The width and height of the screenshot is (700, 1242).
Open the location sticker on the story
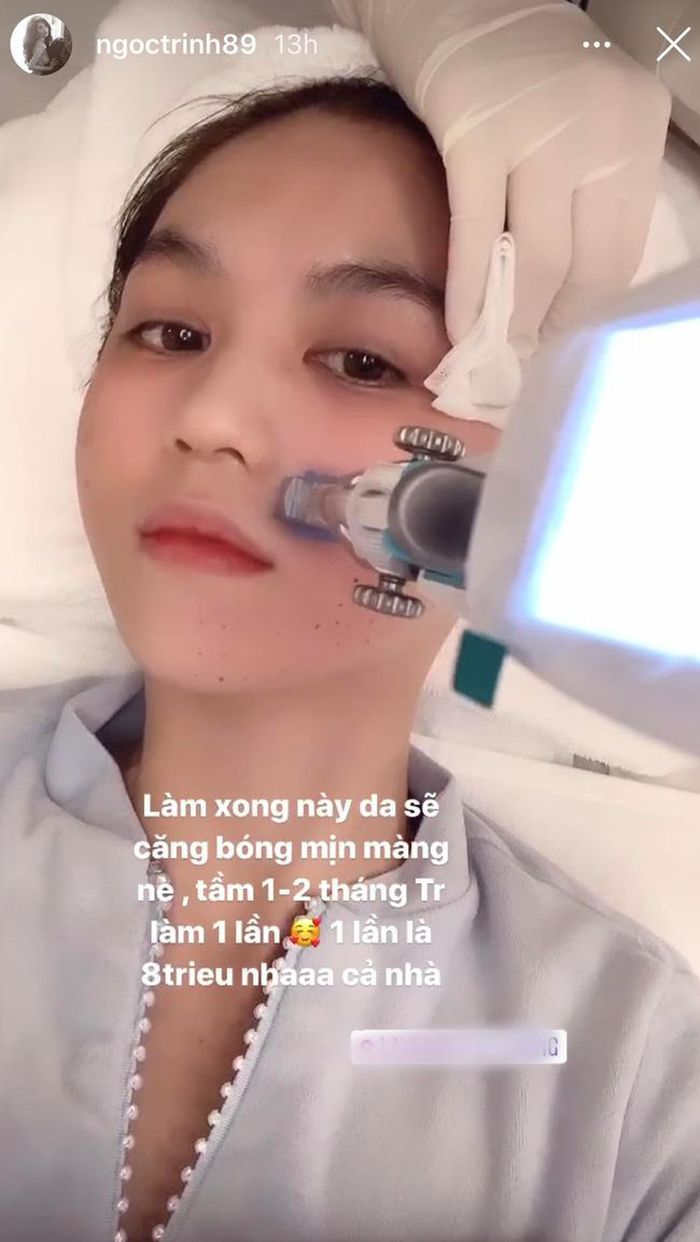(458, 1046)
